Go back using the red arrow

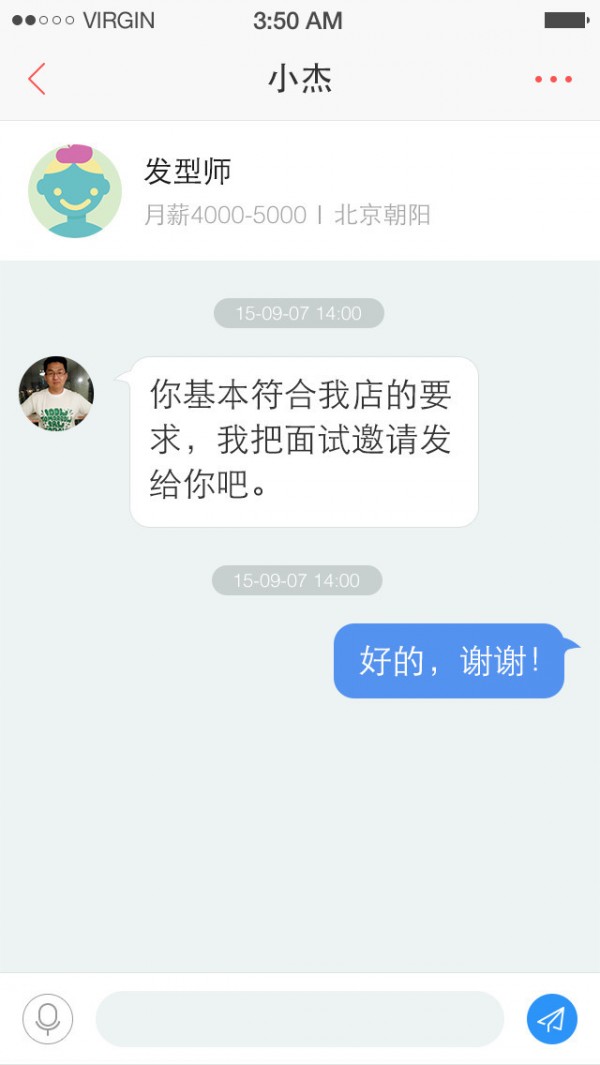click(37, 79)
